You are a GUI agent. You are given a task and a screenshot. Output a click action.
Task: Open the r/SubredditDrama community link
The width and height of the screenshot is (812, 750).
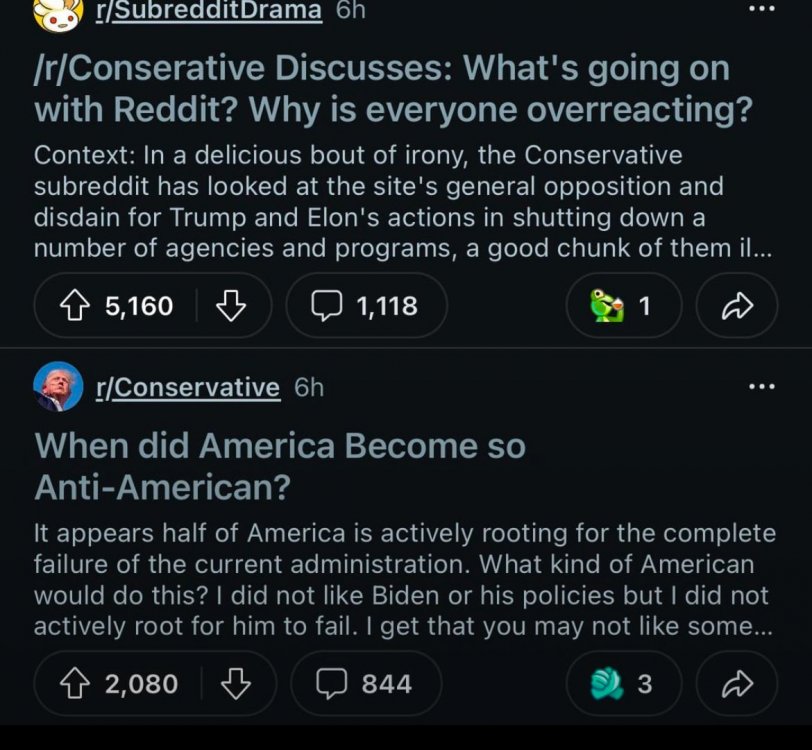208,11
